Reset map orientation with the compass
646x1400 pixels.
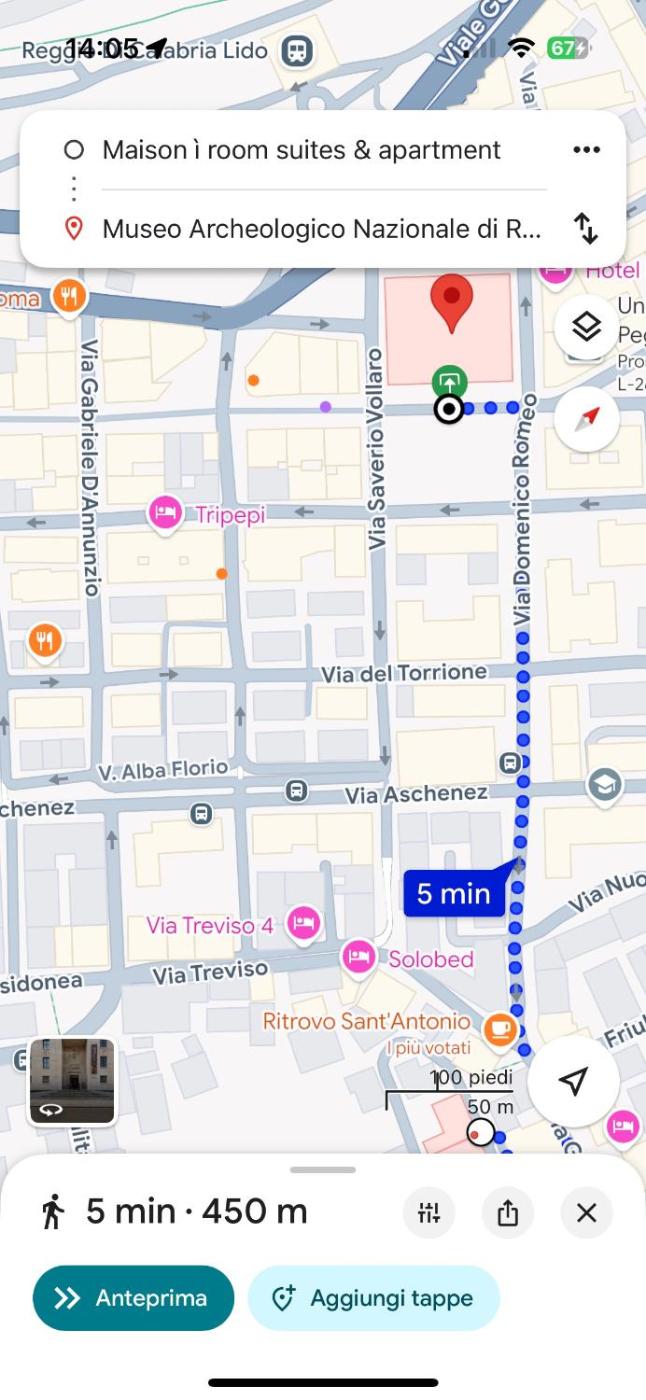[x=586, y=419]
